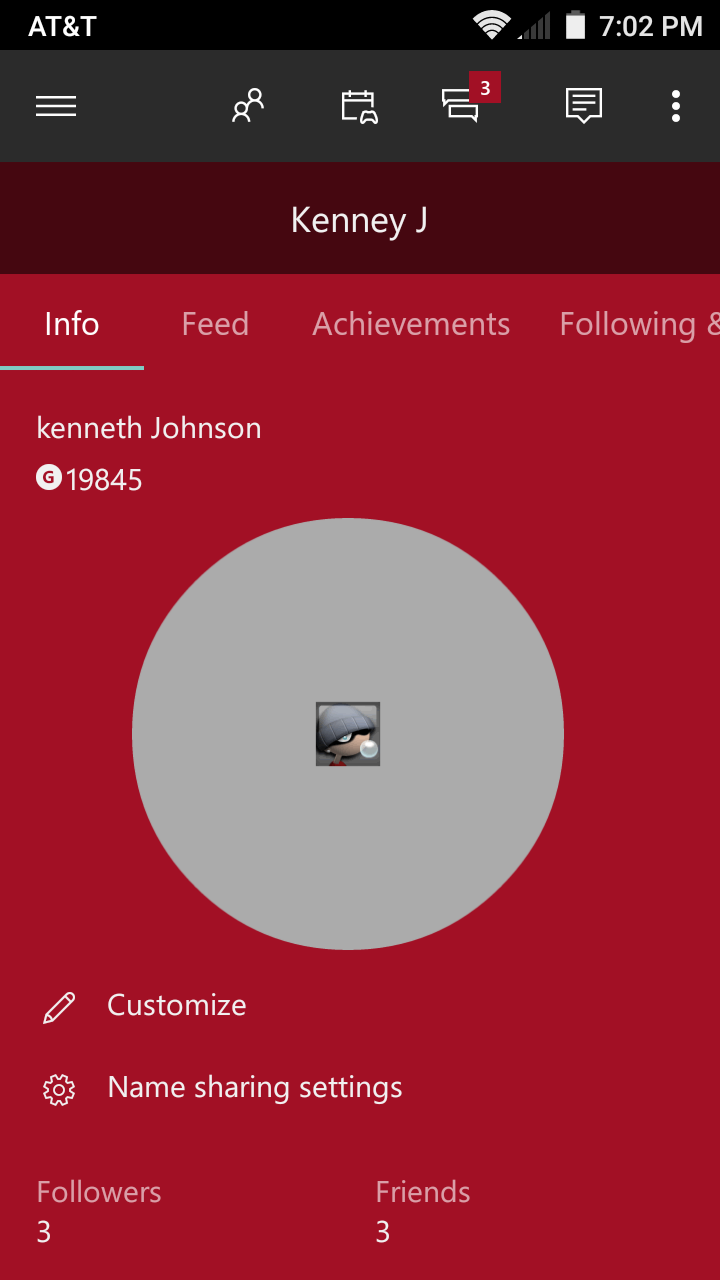Open the activity alerts icon
This screenshot has height=1280, width=720.
pos(584,106)
